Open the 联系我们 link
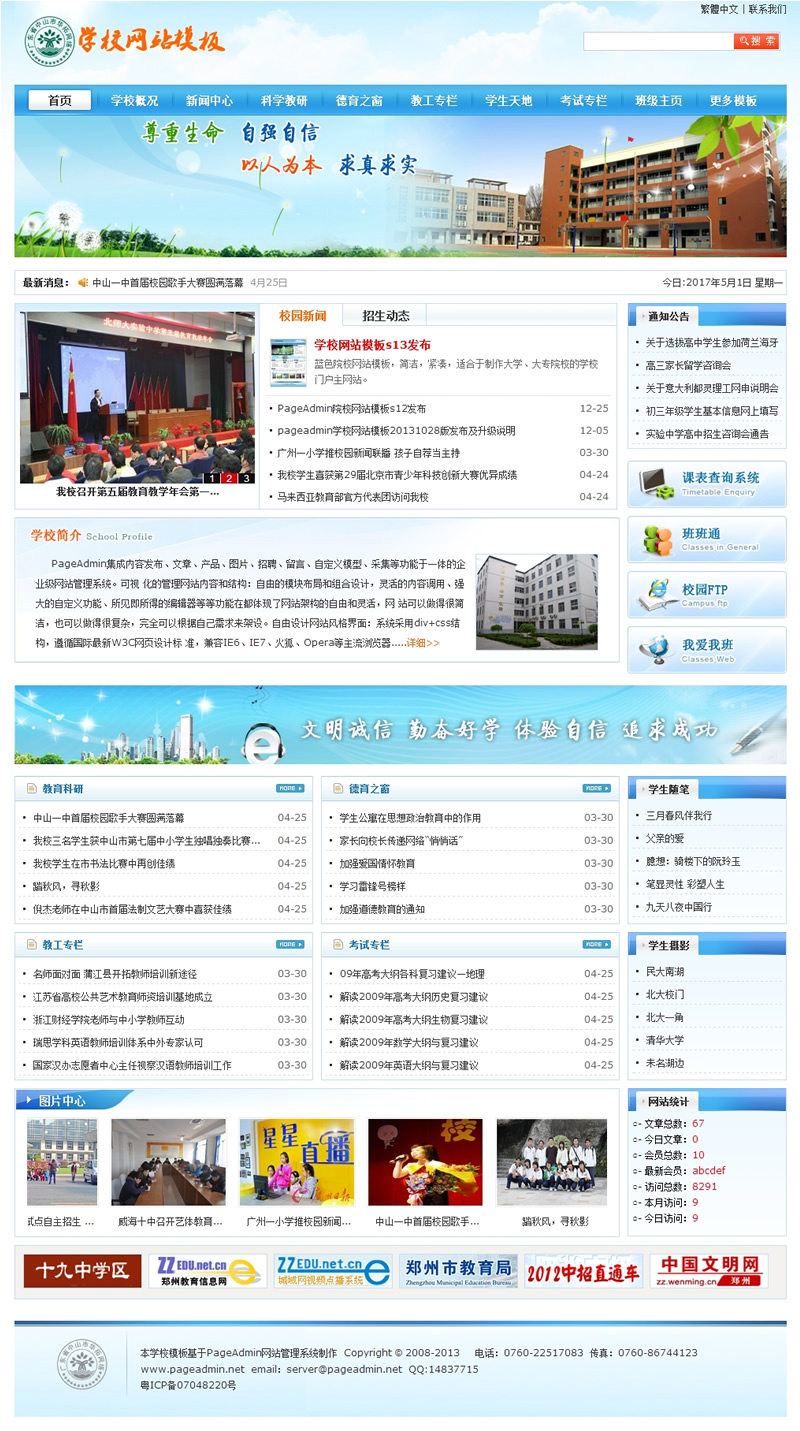 pos(767,9)
